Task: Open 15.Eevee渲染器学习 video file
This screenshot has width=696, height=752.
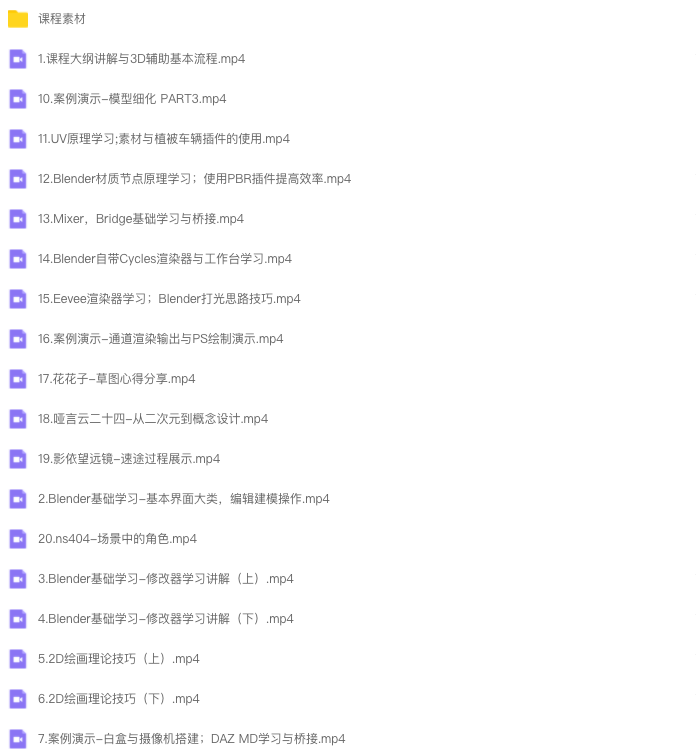Action: [x=169, y=299]
